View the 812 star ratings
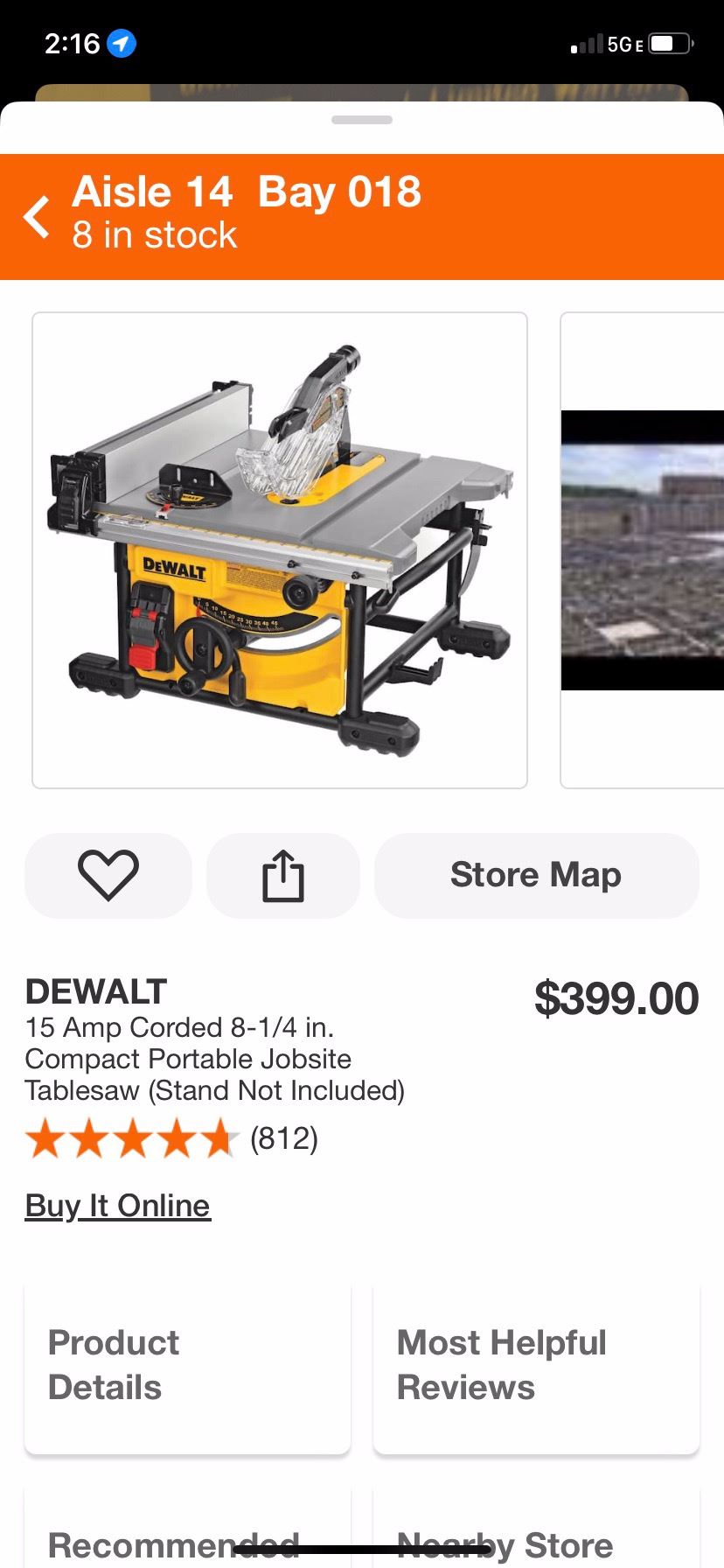This screenshot has width=724, height=1568. click(x=171, y=1139)
